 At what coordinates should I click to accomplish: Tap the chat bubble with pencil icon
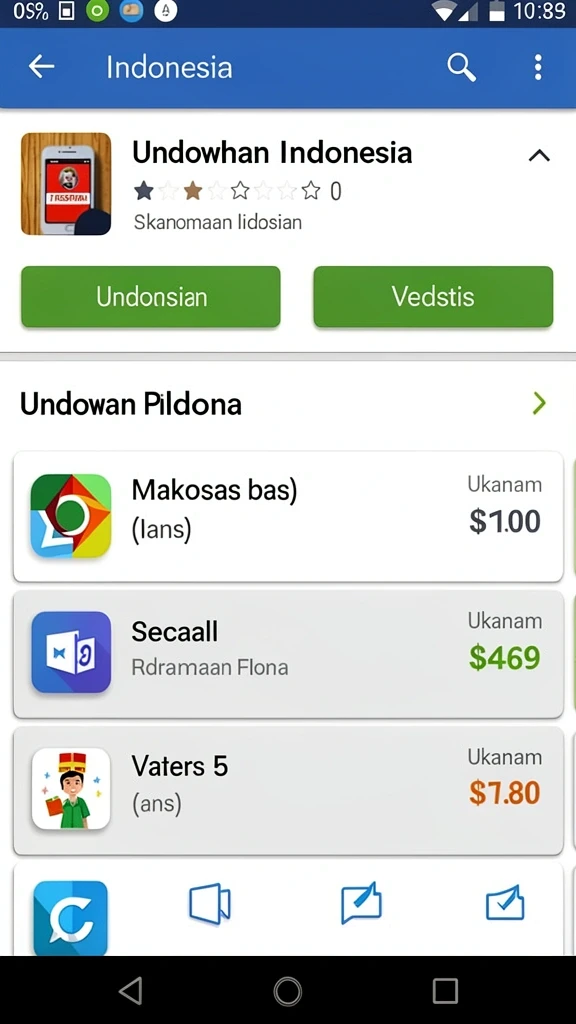point(361,903)
